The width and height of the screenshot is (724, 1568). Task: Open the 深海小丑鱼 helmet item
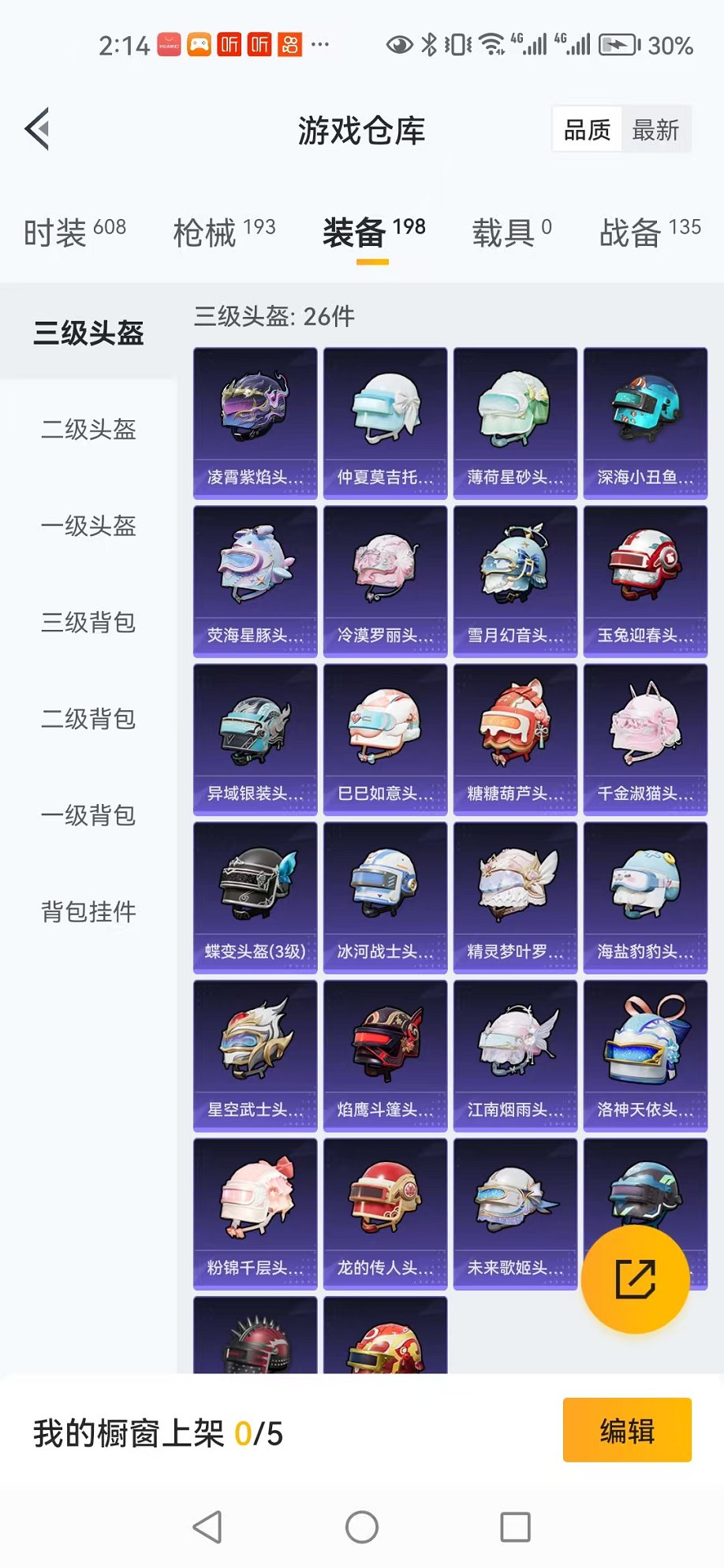point(645,423)
